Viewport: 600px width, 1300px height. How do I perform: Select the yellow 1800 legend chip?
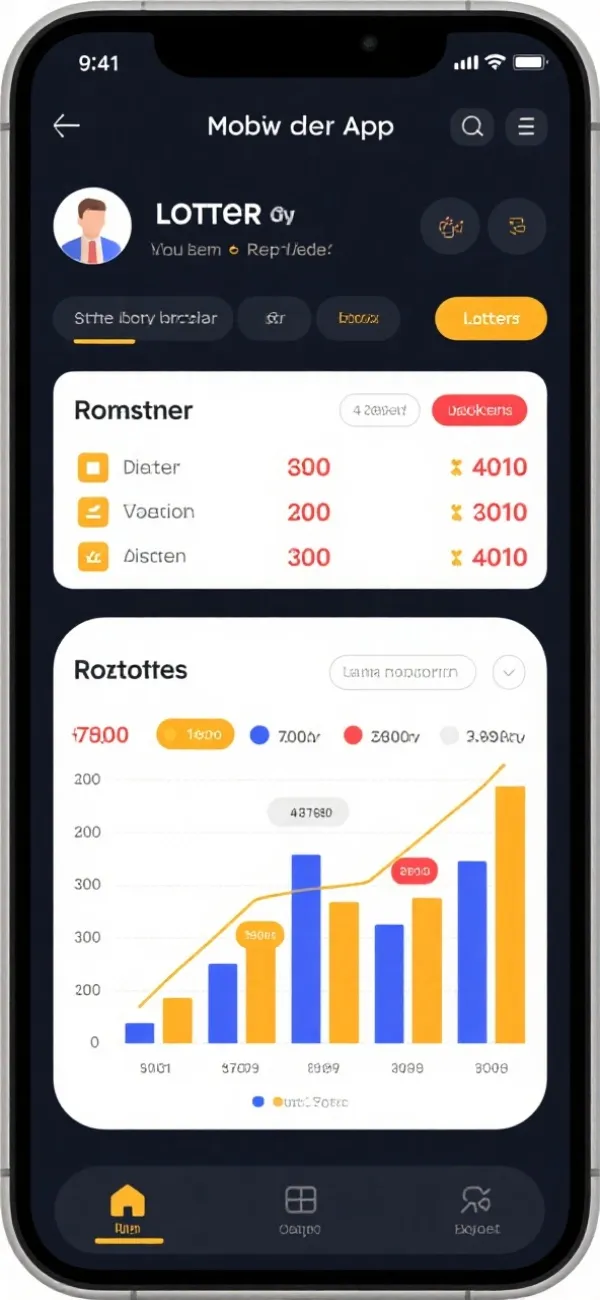click(195, 735)
